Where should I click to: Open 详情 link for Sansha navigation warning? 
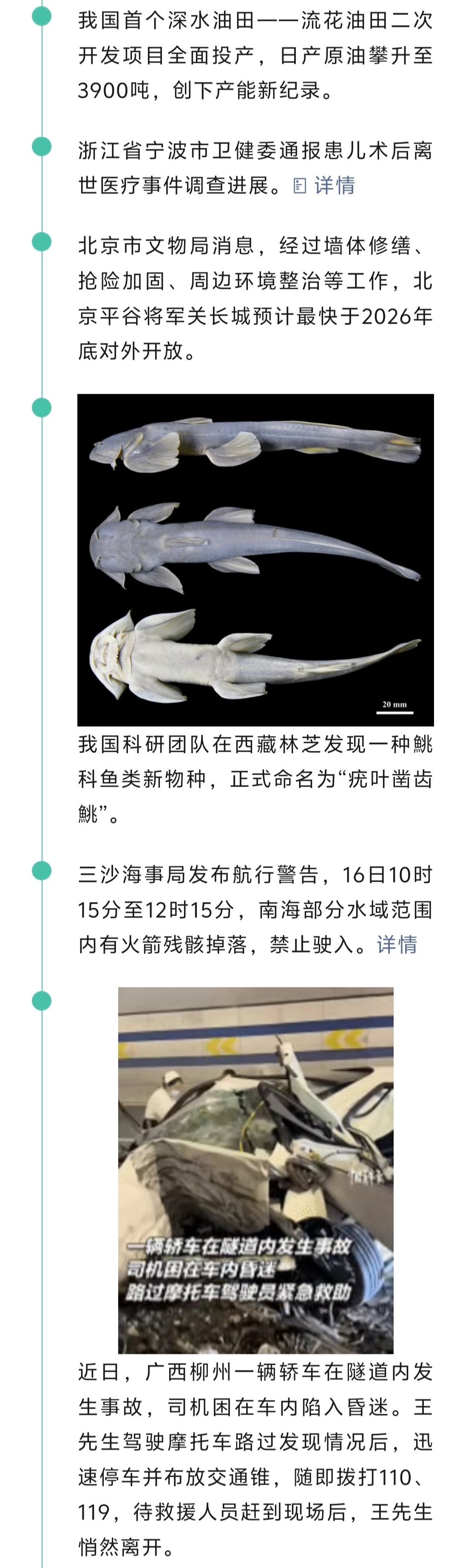tap(397, 944)
